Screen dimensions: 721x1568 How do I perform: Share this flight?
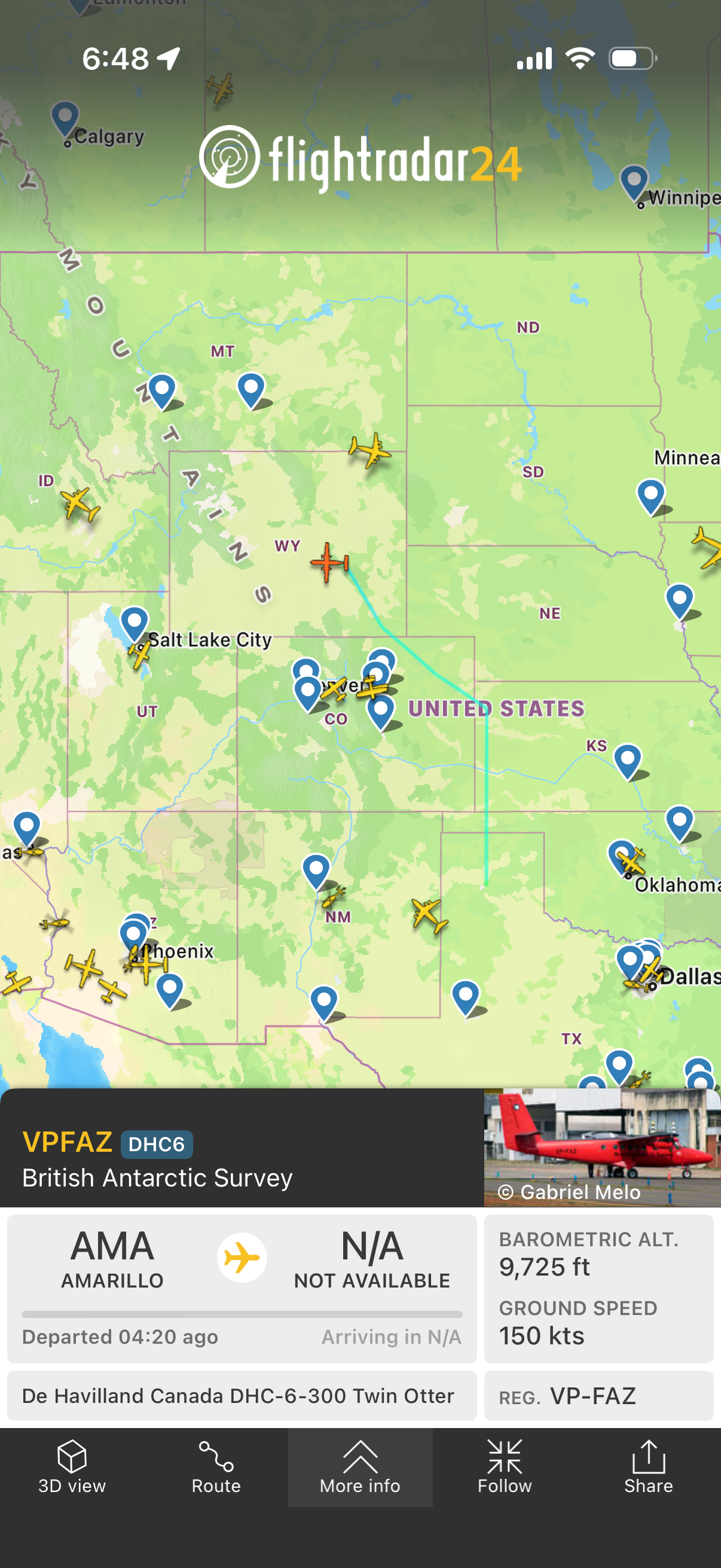648,1467
